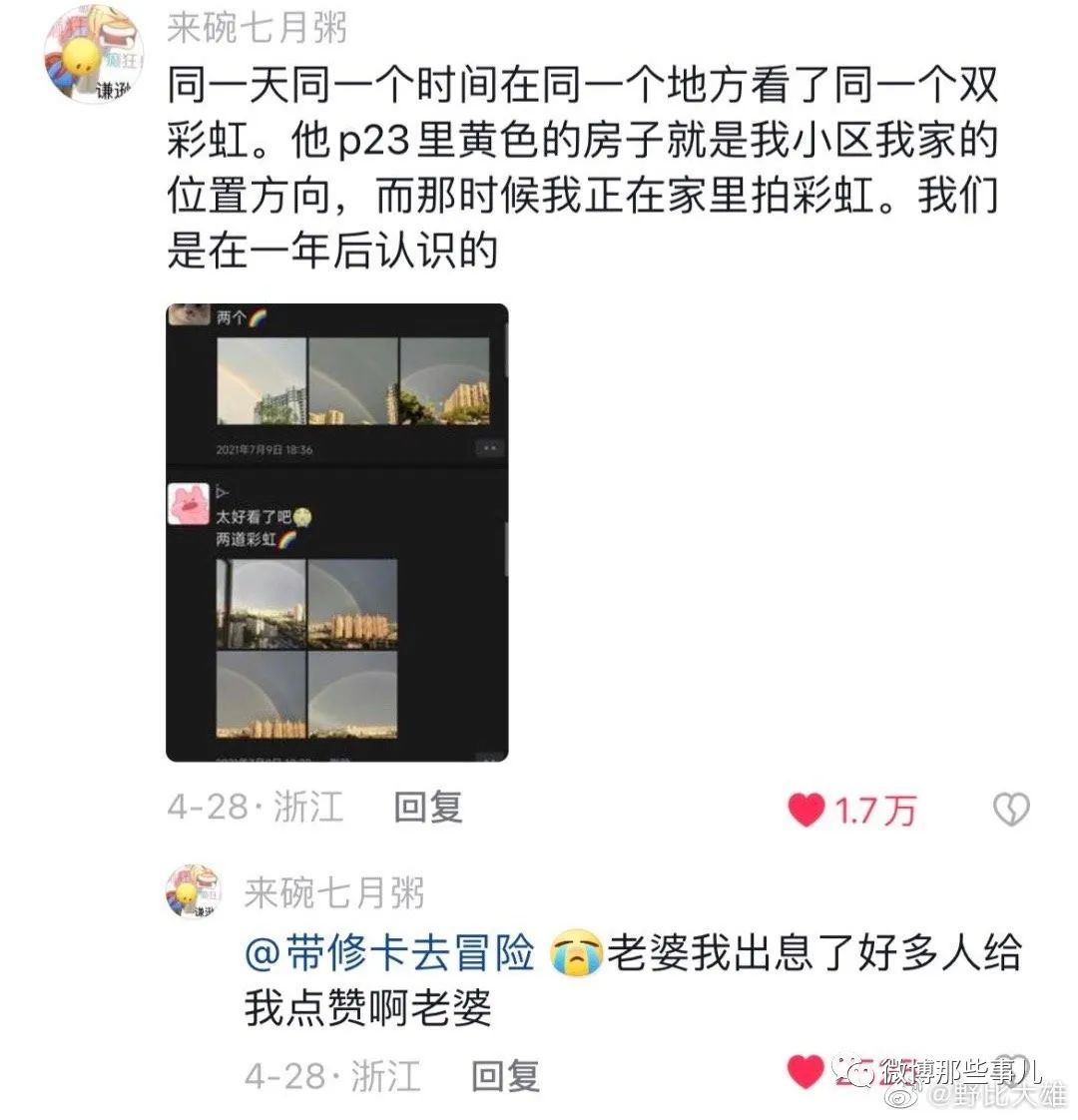
Task: Dislike the double rainbow comment via broken heart
Action: (1010, 810)
